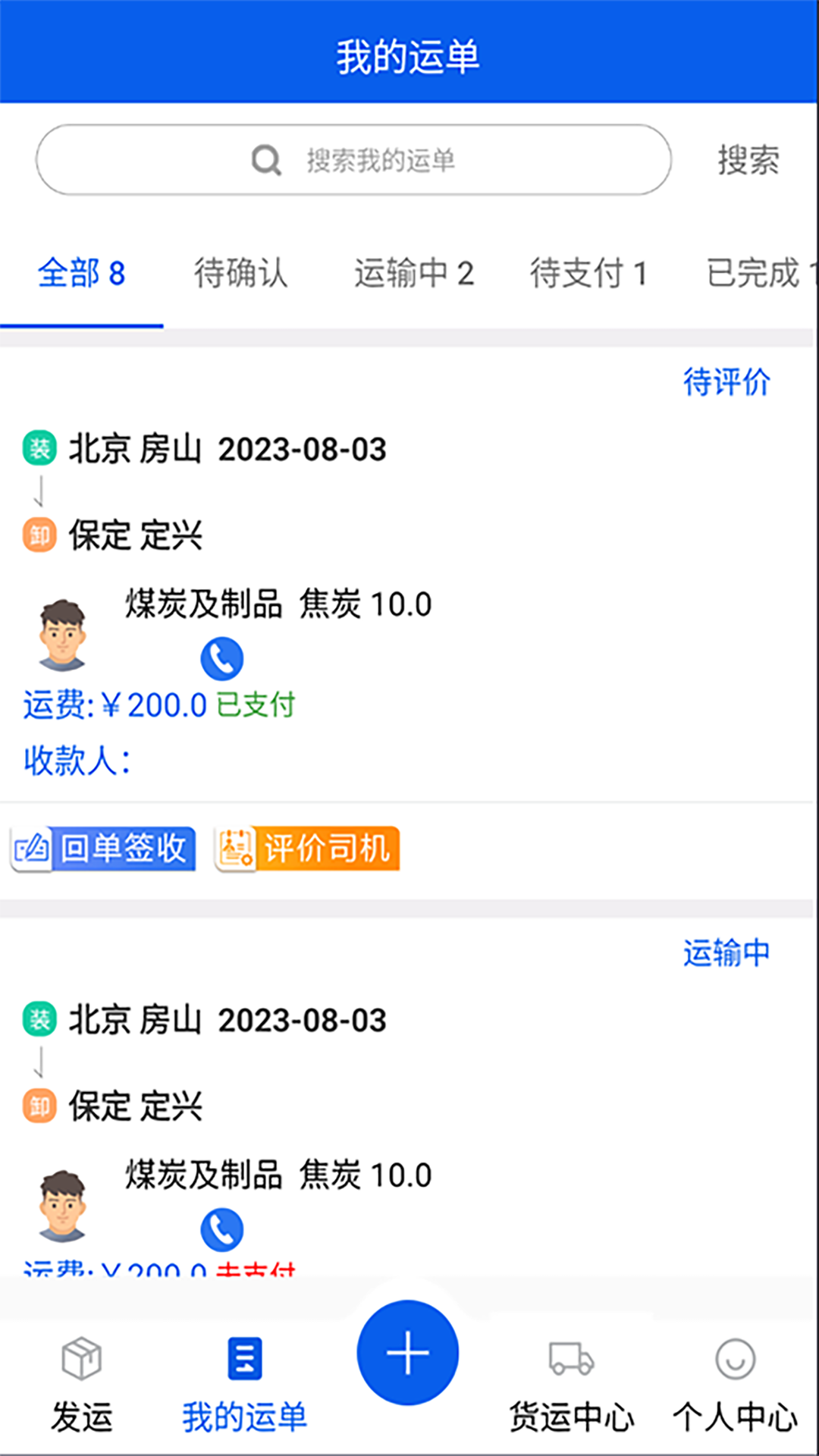Screen dimensions: 819x1456
Task: Show the 待支付 waybills tab
Action: [588, 274]
